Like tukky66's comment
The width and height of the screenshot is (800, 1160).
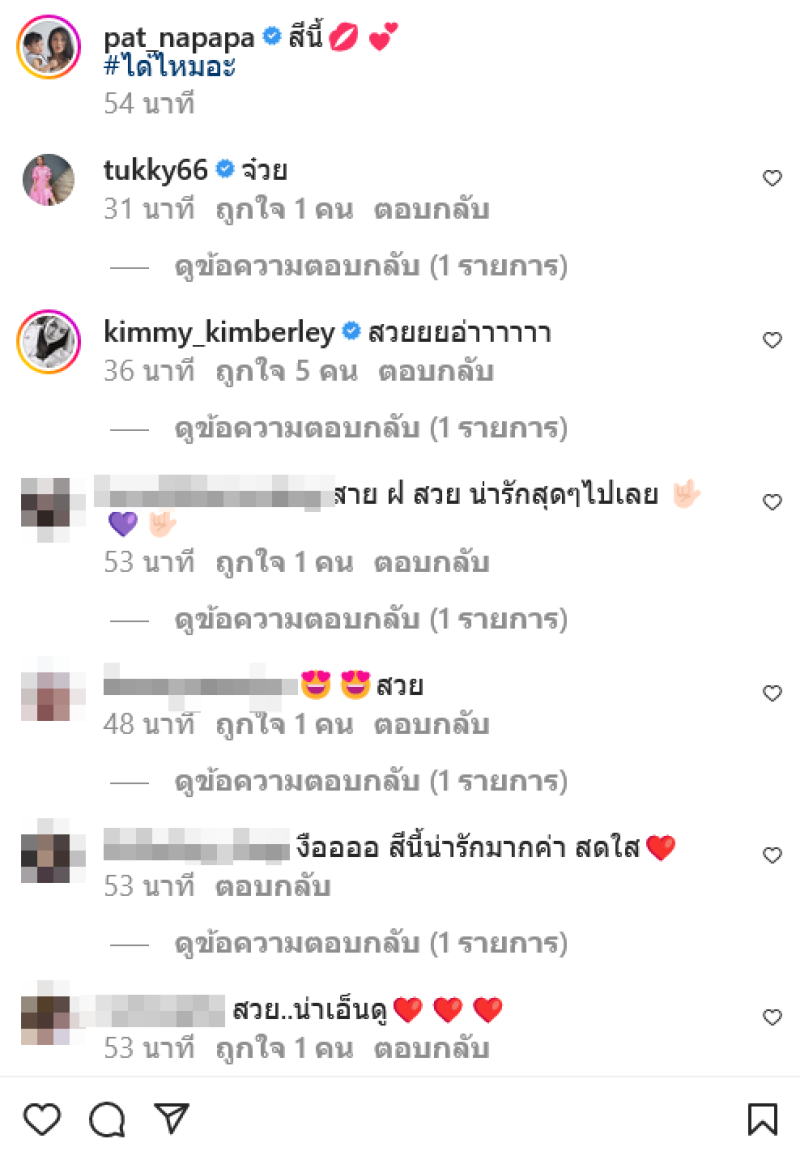pos(772,179)
